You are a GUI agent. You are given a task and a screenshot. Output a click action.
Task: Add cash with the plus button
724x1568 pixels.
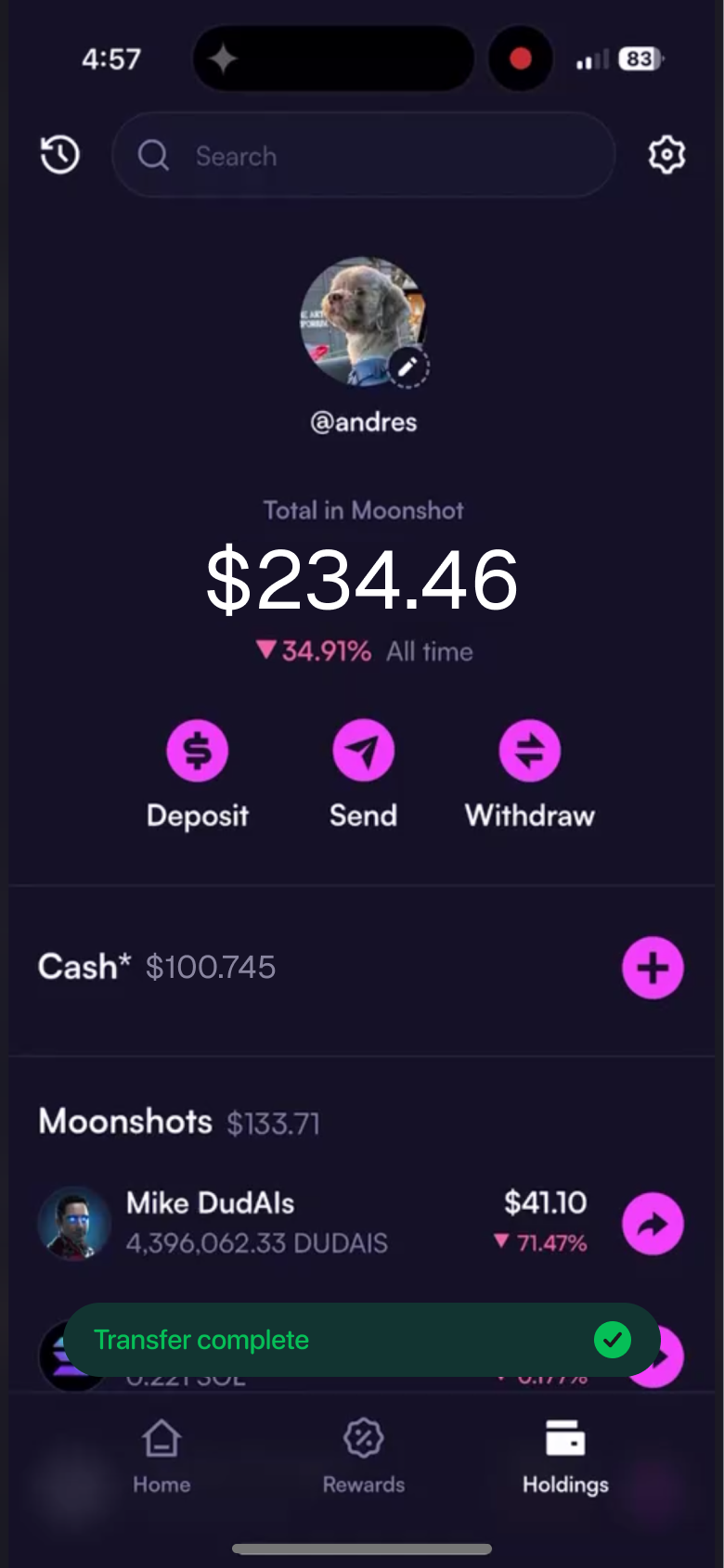653,968
